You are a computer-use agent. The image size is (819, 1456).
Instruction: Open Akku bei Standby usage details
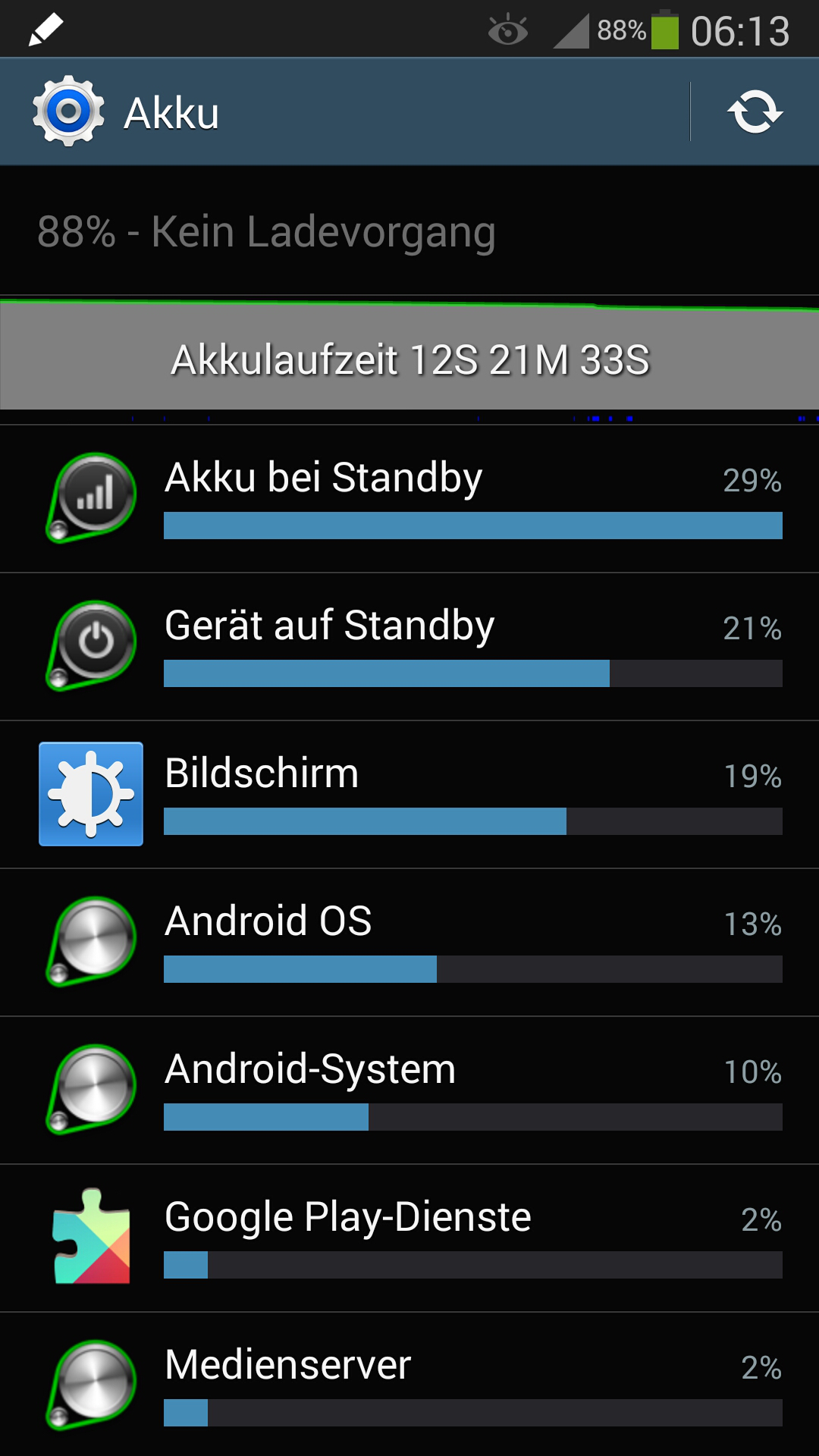pyautogui.click(x=409, y=498)
